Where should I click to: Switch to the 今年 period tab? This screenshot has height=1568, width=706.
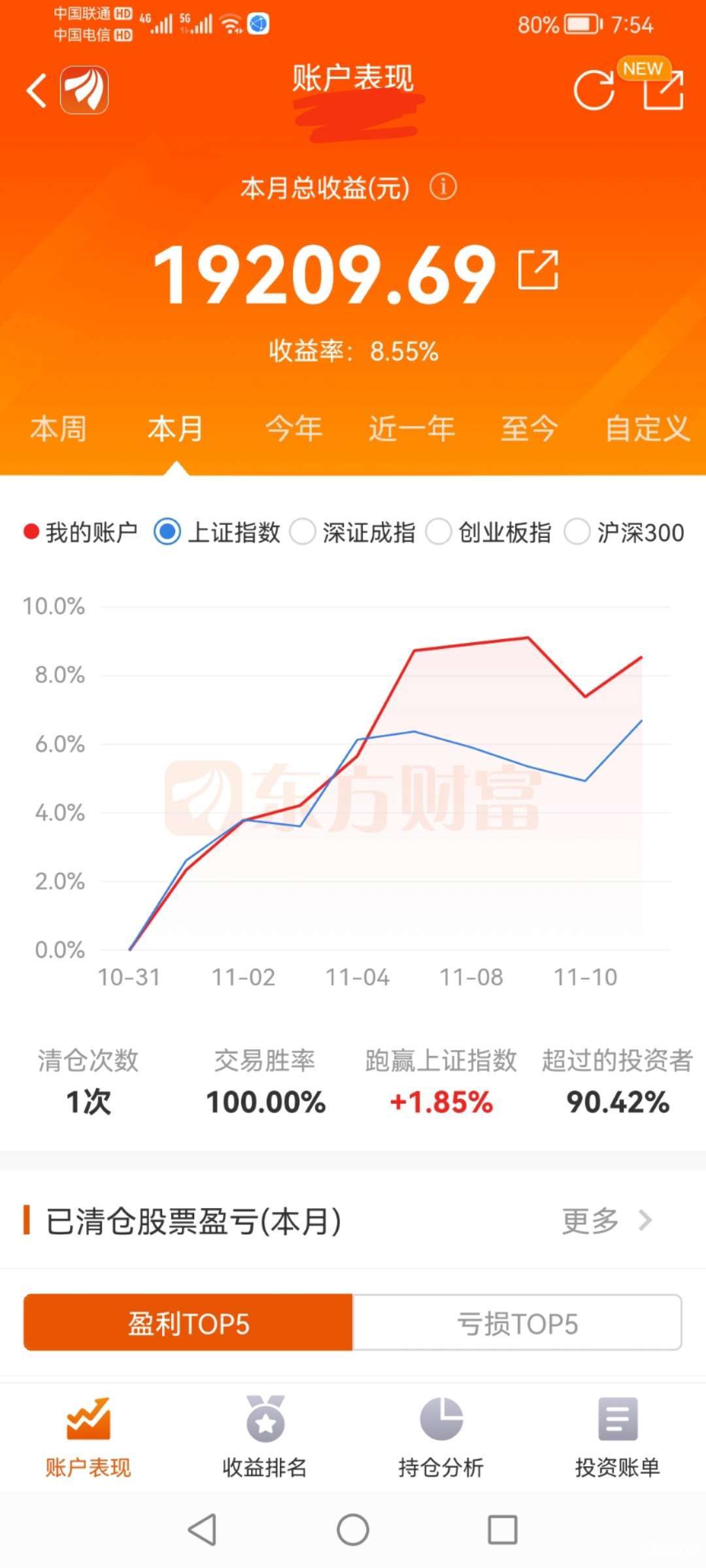click(x=294, y=429)
